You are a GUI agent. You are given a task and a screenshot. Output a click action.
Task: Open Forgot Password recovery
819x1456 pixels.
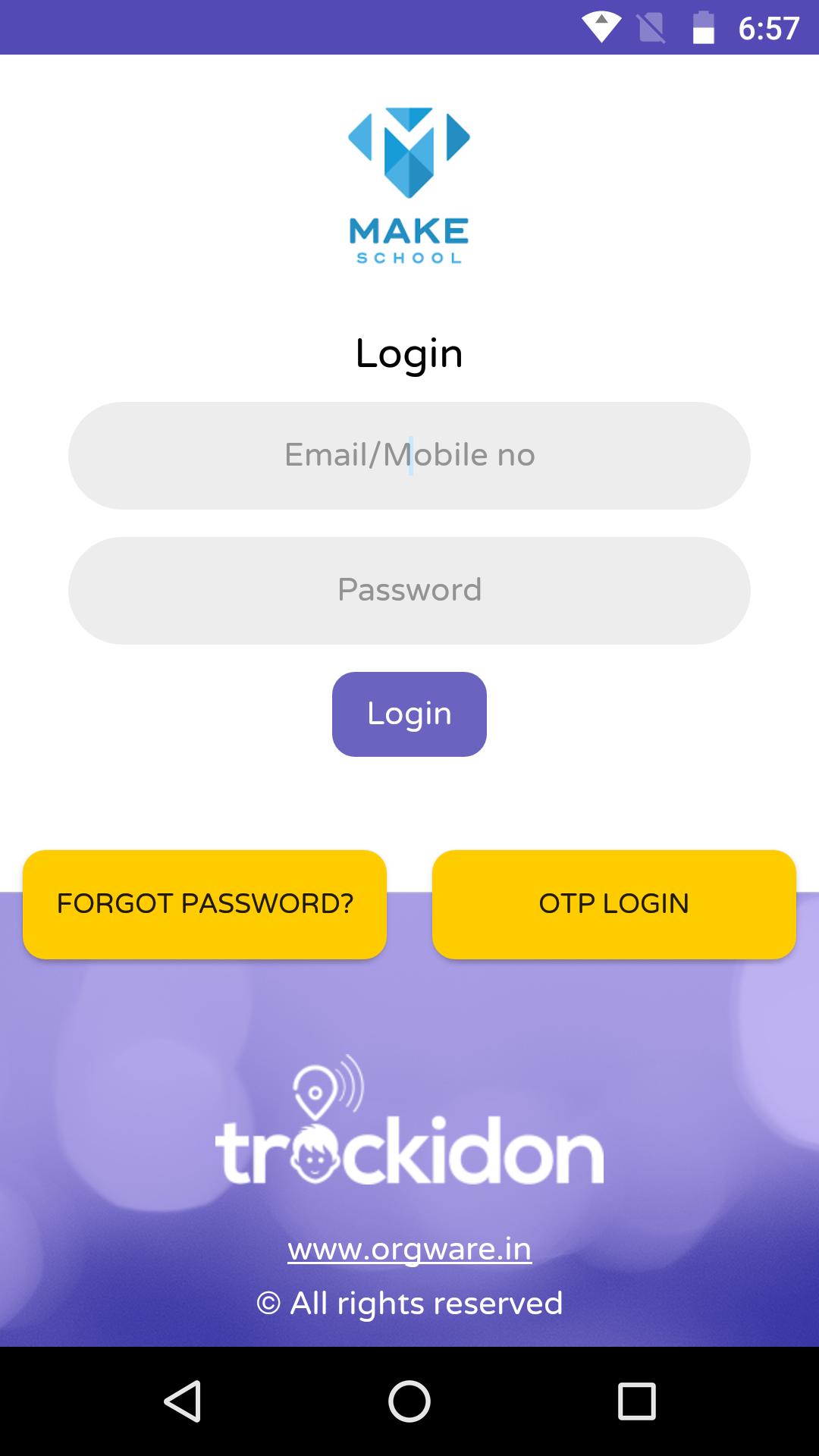coord(205,904)
